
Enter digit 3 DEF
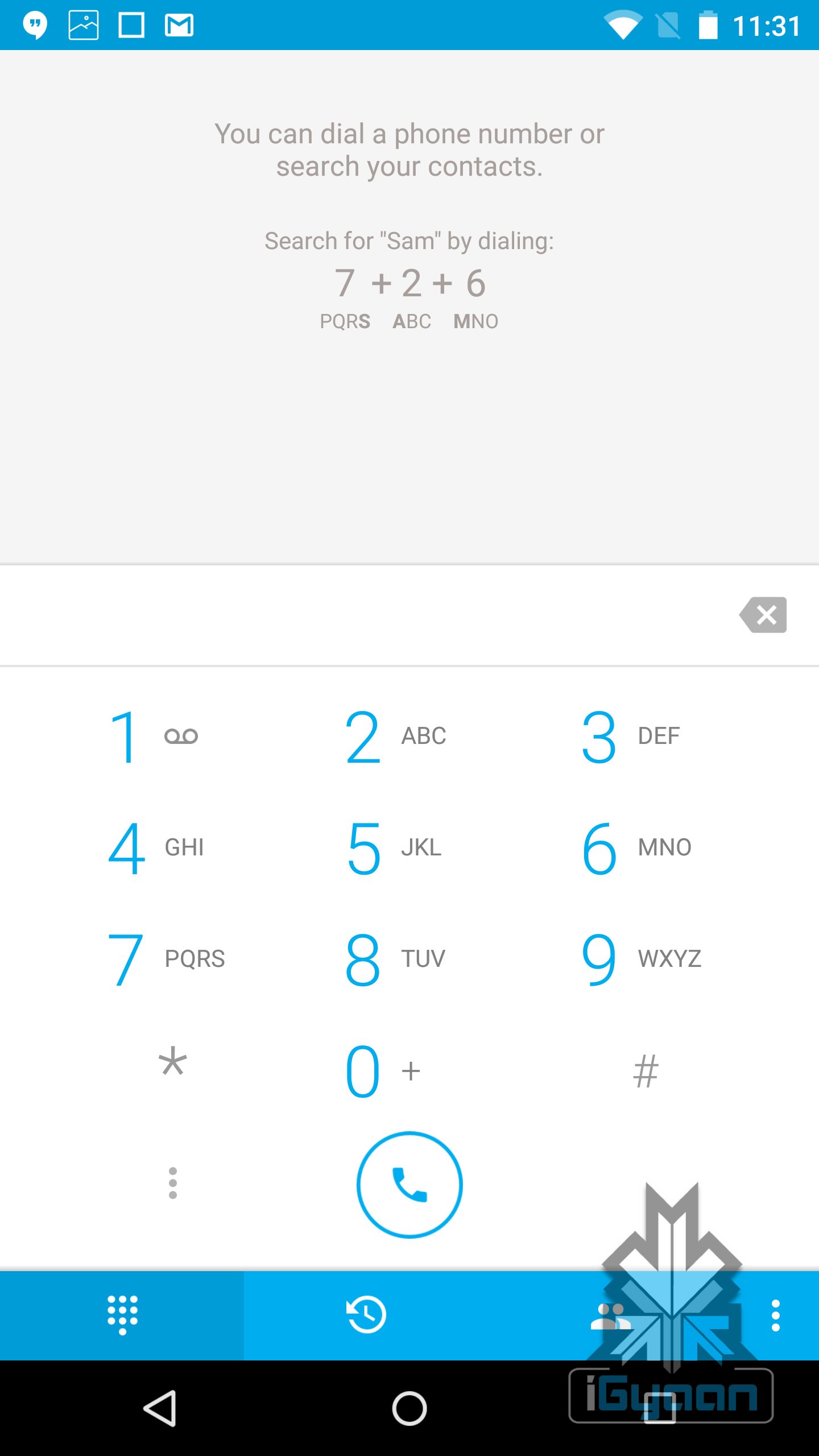(x=631, y=737)
